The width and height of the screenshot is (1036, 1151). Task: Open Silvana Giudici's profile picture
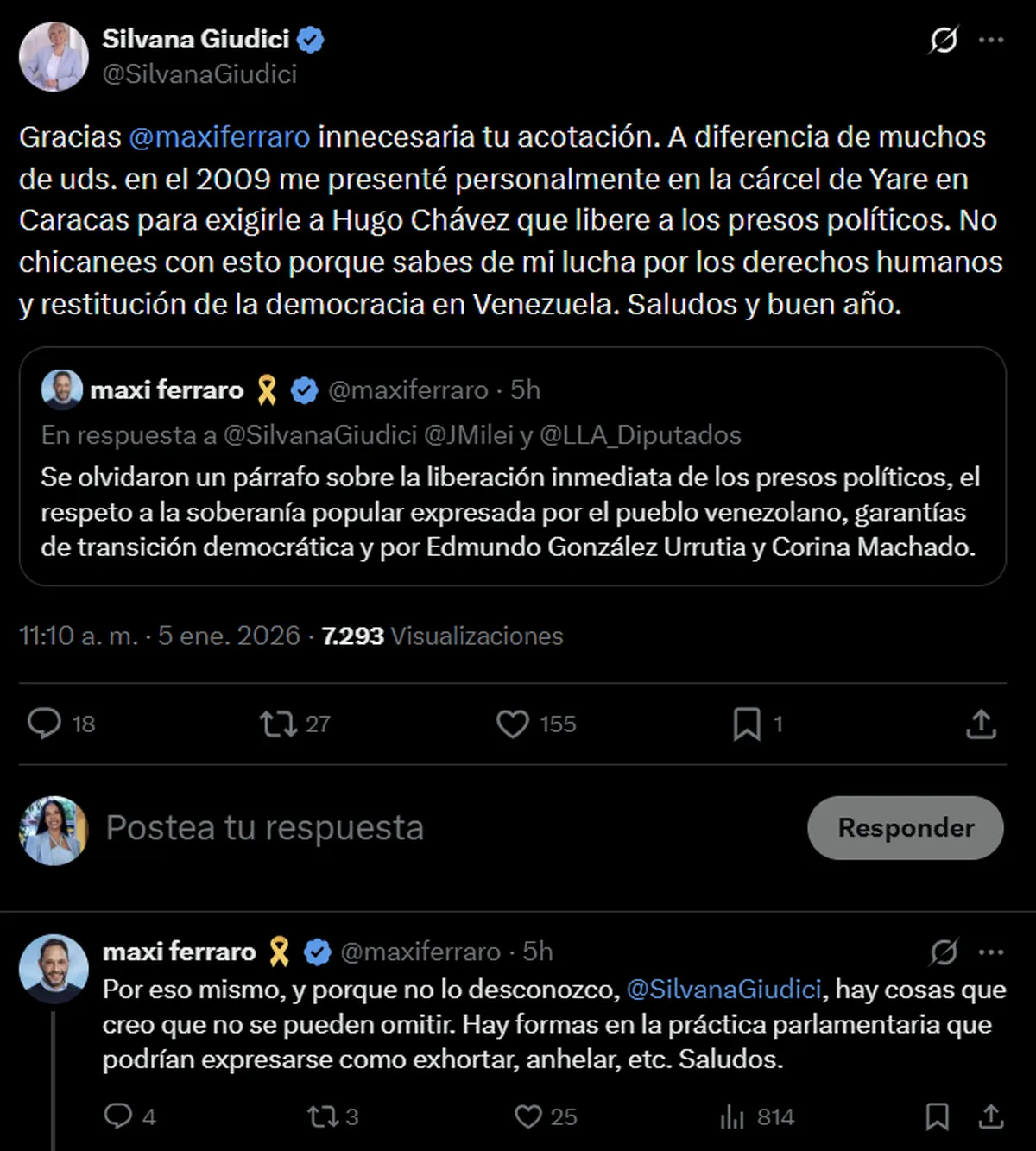54,57
